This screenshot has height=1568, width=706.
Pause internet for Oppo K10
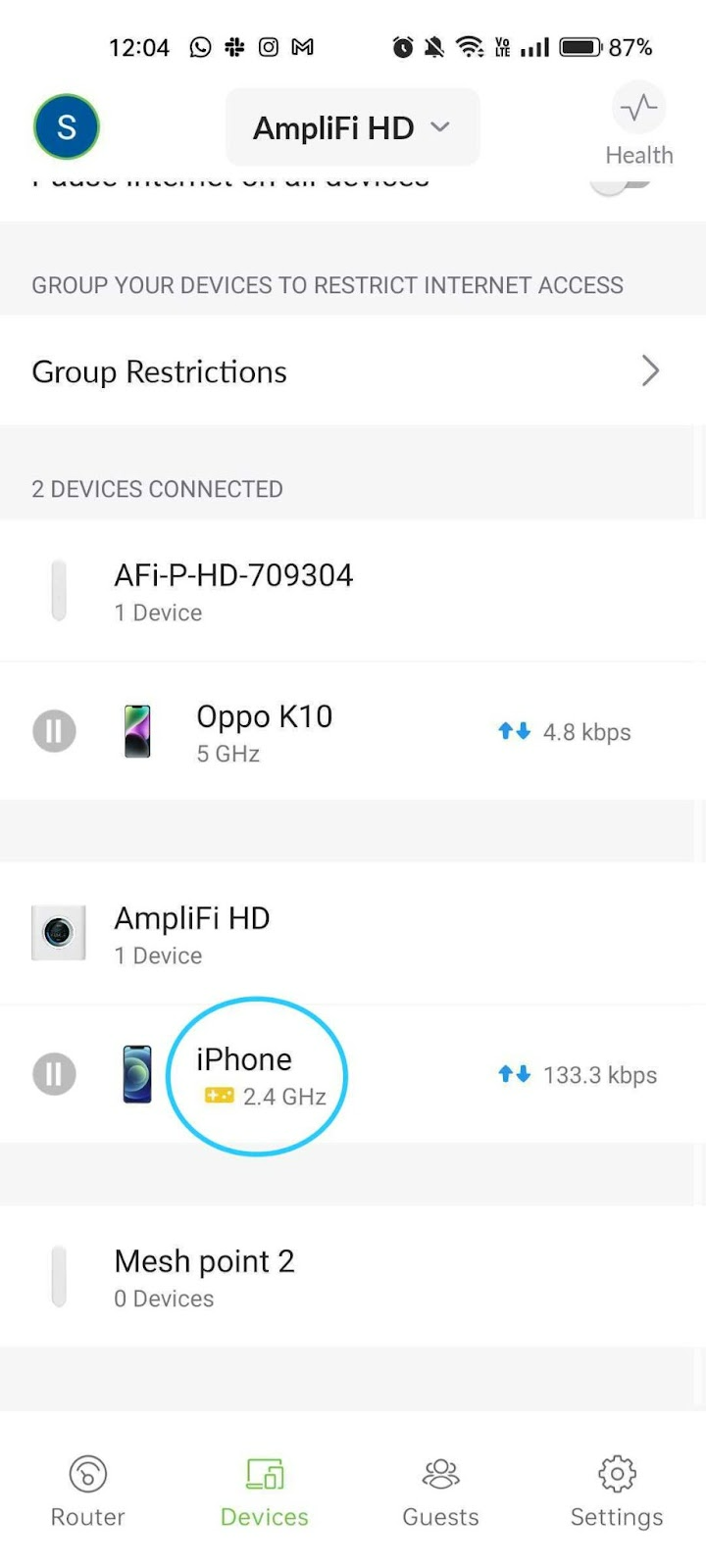[54, 731]
